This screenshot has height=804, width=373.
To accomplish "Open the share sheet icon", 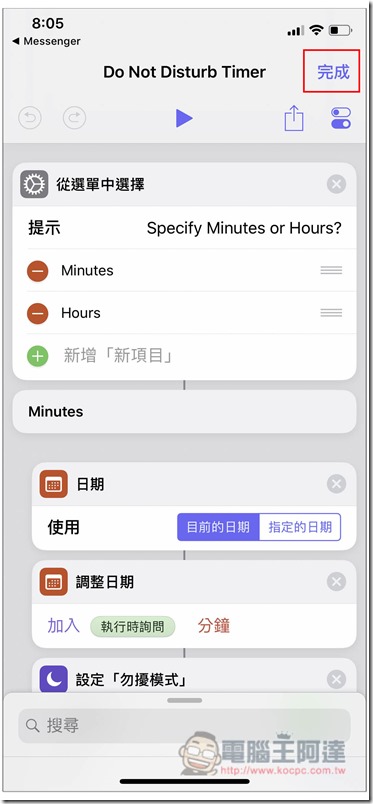I will [294, 118].
